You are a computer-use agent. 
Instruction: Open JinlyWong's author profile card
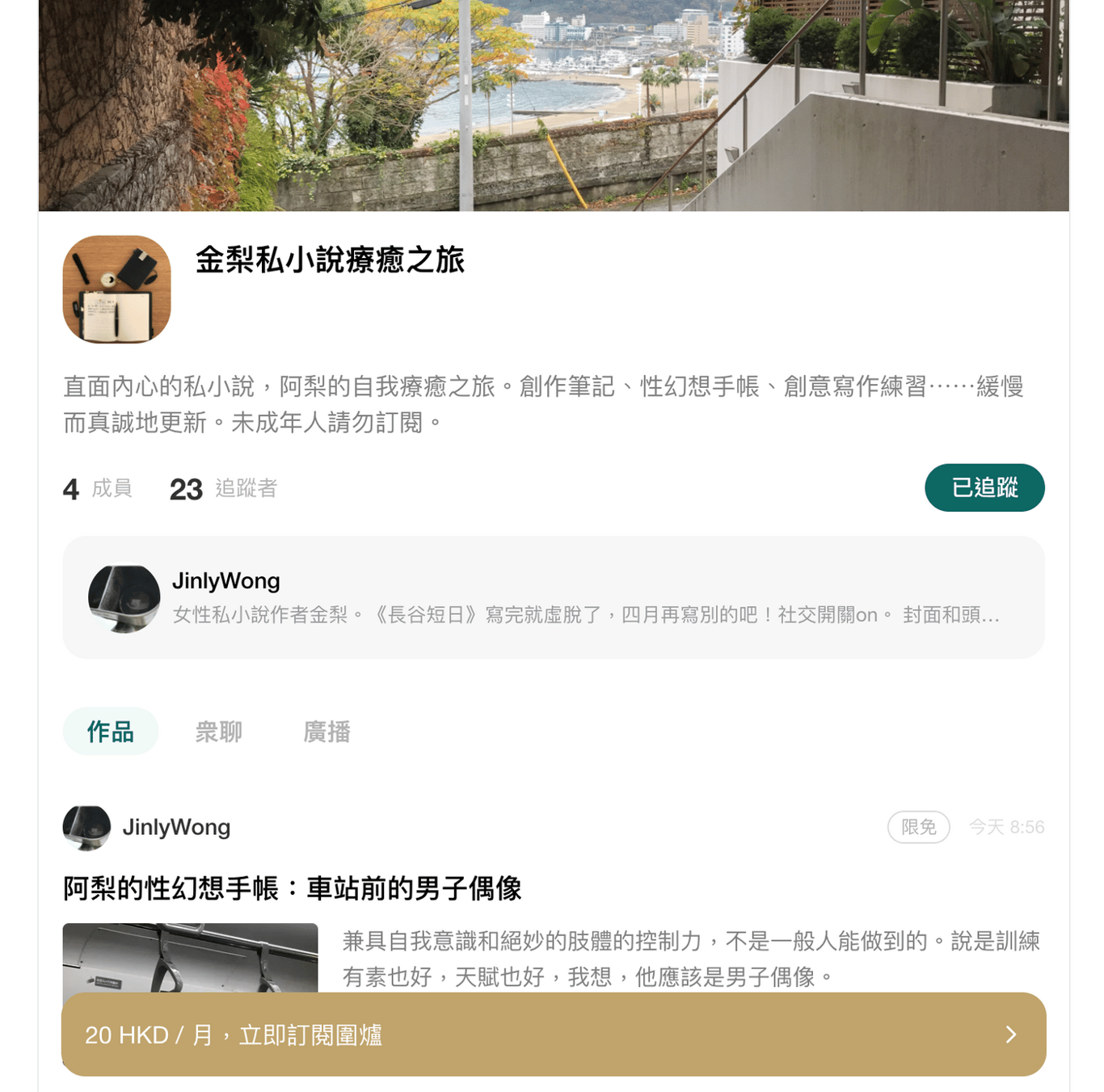point(553,597)
